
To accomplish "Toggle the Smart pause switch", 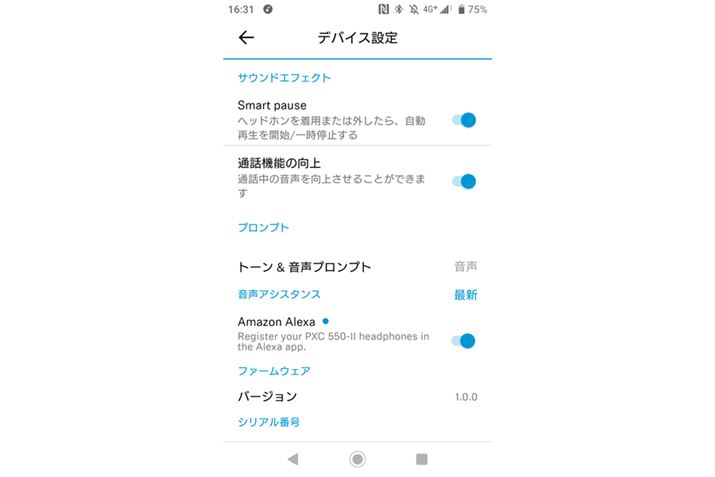I will coord(463,120).
